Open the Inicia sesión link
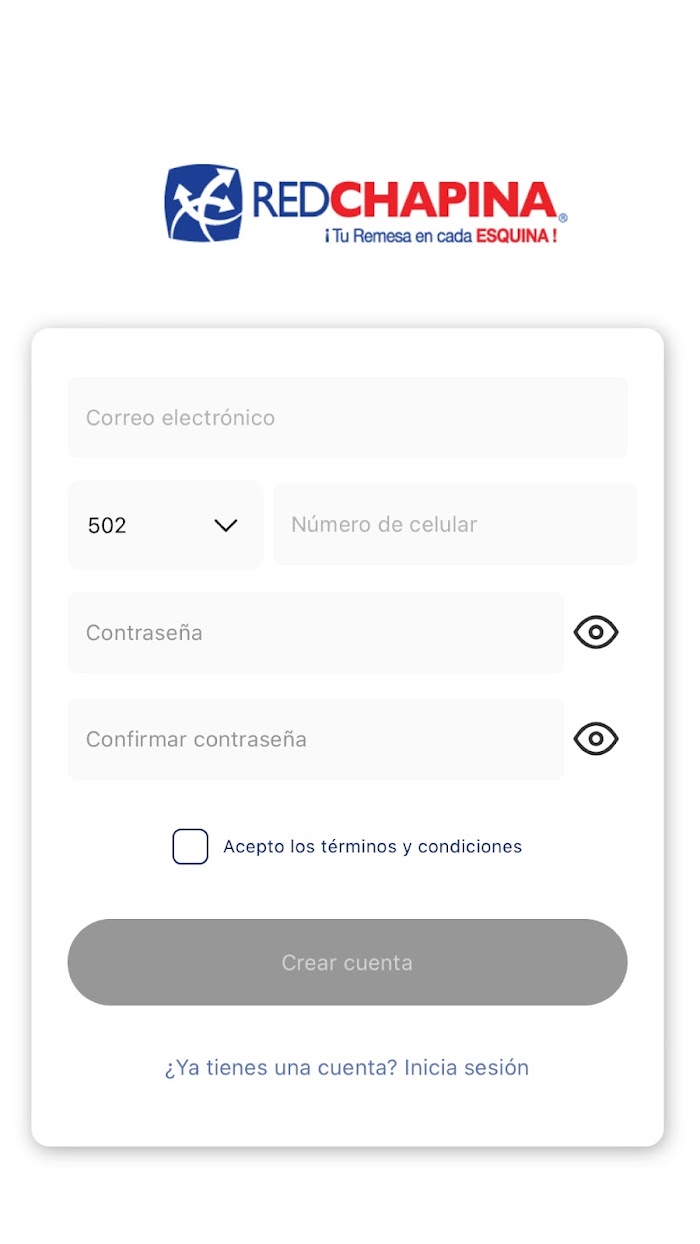This screenshot has width=700, height=1244. 466,1067
